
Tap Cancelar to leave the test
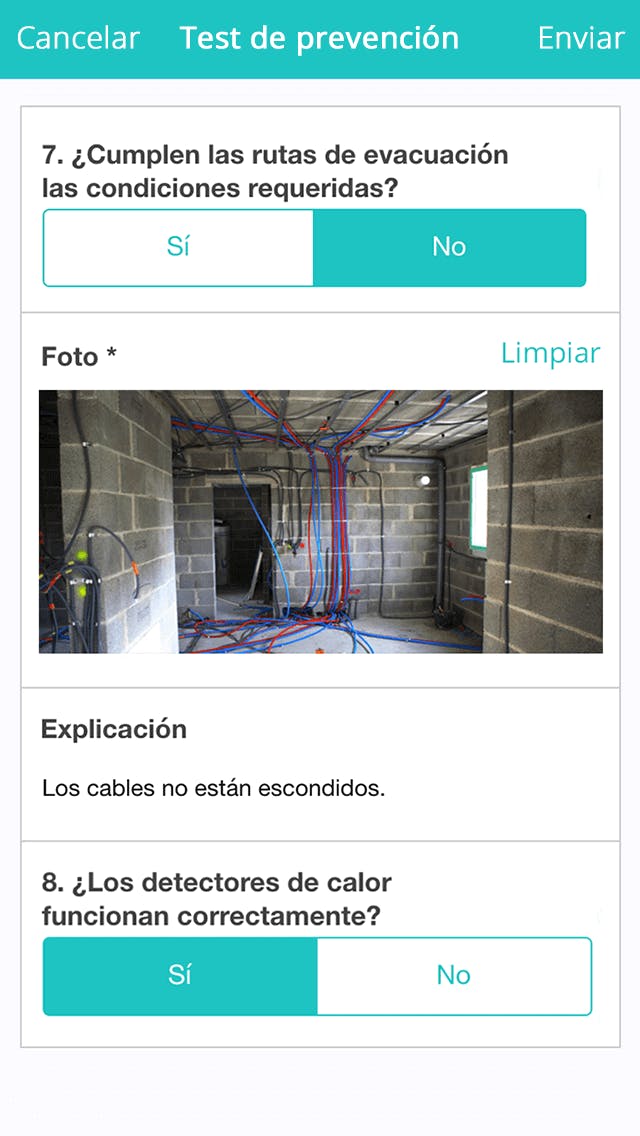pos(78,38)
